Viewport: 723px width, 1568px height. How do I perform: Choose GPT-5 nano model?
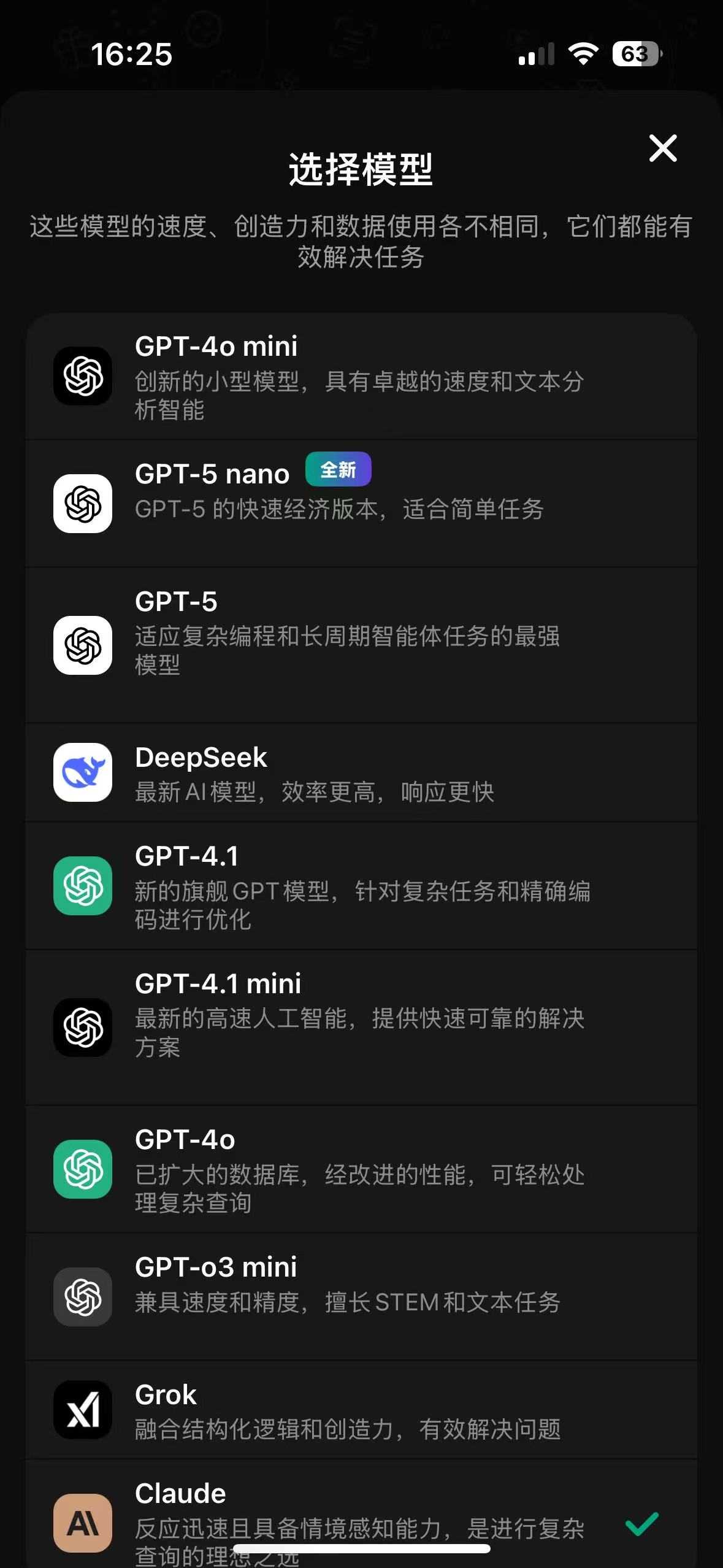click(x=361, y=503)
